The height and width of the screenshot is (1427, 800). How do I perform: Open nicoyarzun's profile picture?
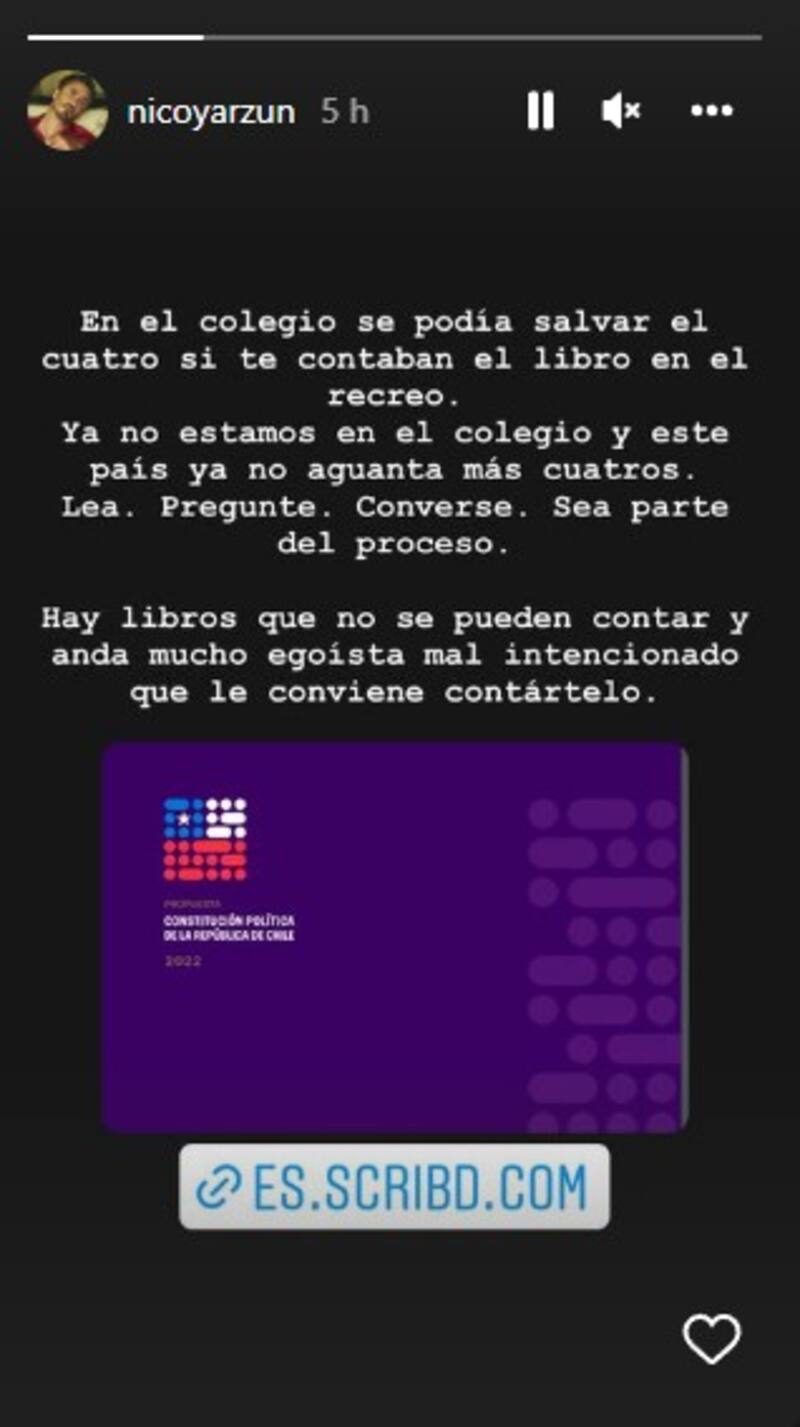point(67,111)
